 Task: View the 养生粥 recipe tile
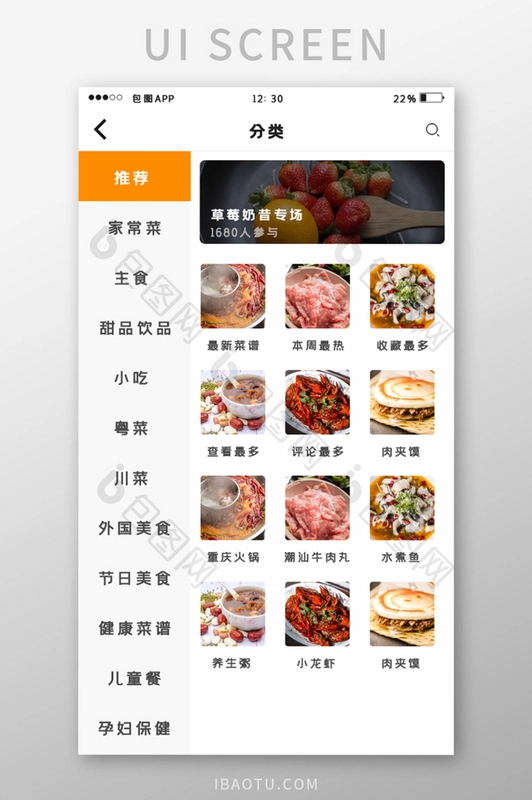(x=233, y=626)
